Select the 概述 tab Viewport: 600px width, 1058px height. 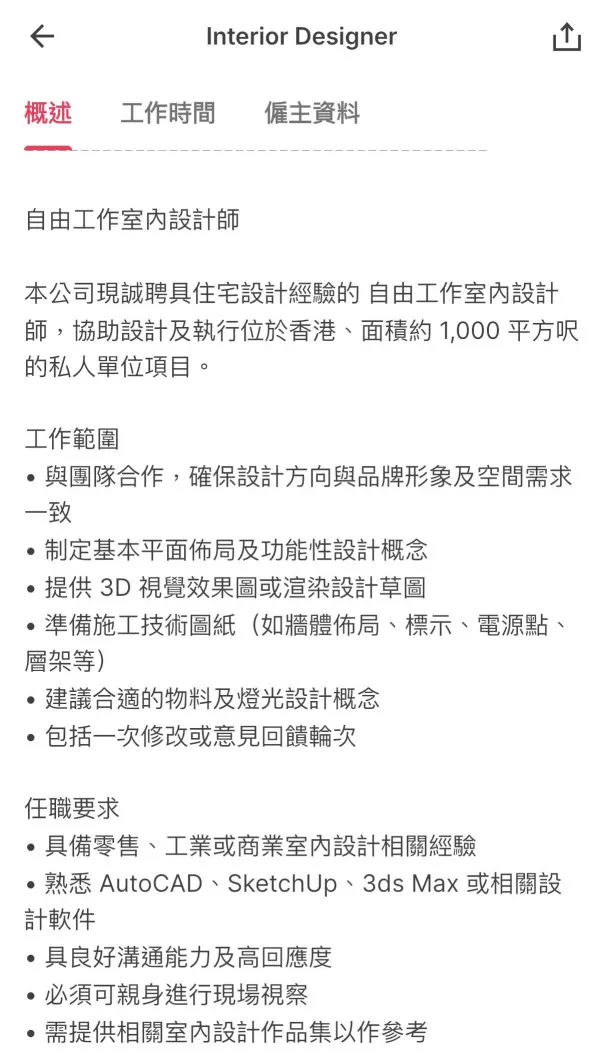(x=48, y=113)
